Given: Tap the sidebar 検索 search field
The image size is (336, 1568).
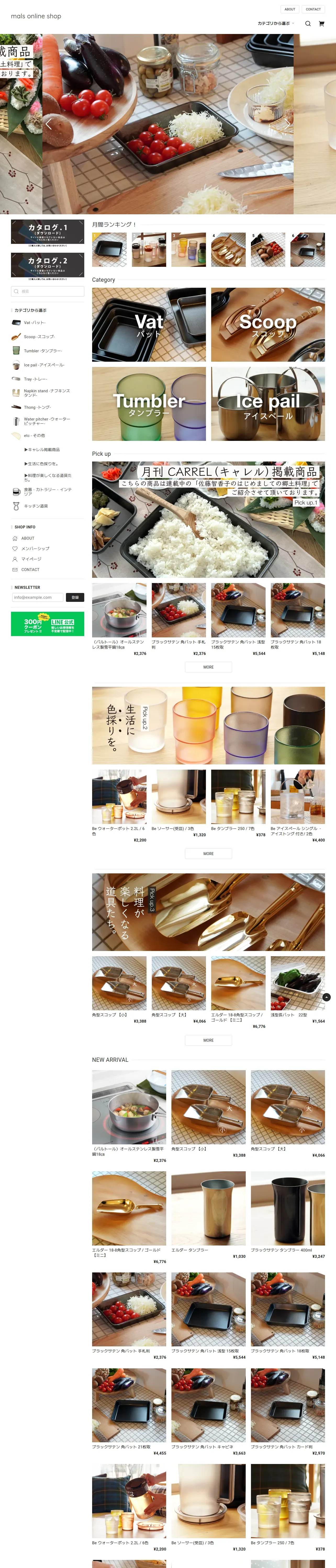Looking at the screenshot, I should pyautogui.click(x=48, y=292).
